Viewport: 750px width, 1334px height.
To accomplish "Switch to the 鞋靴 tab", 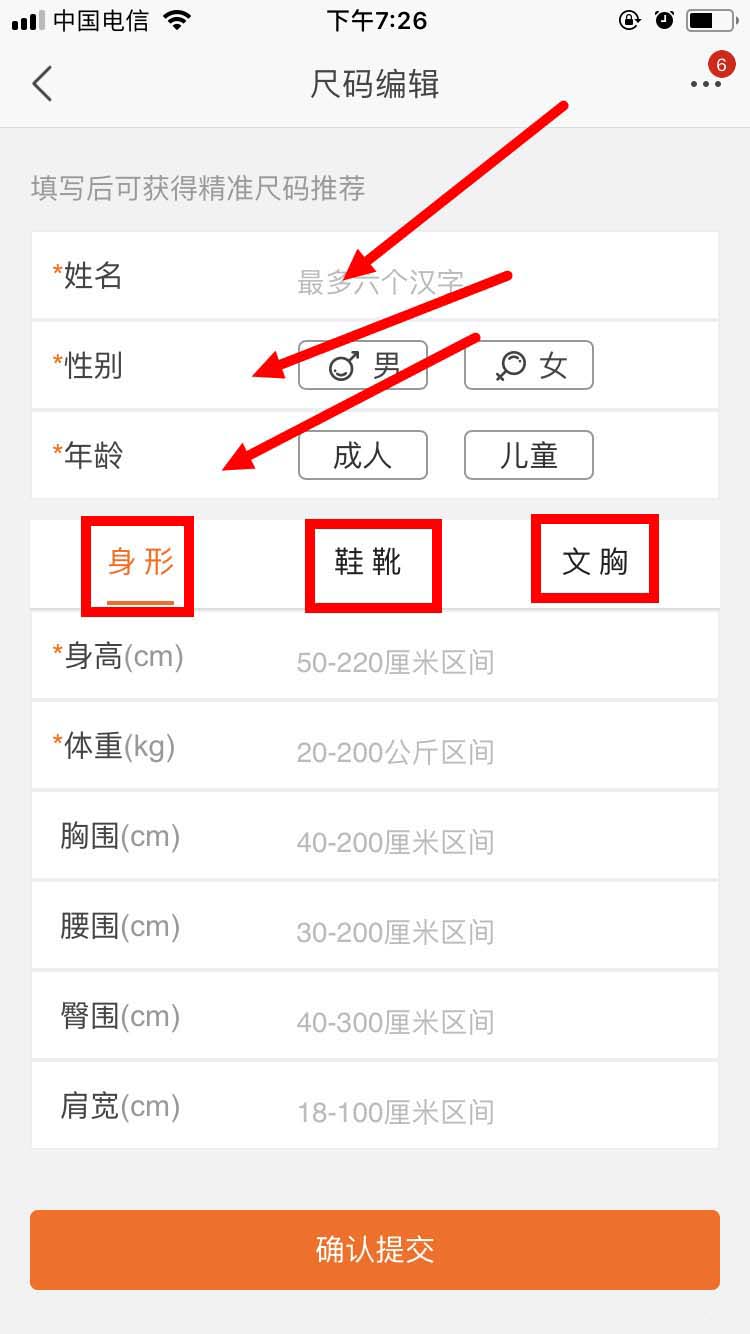I will [x=368, y=562].
